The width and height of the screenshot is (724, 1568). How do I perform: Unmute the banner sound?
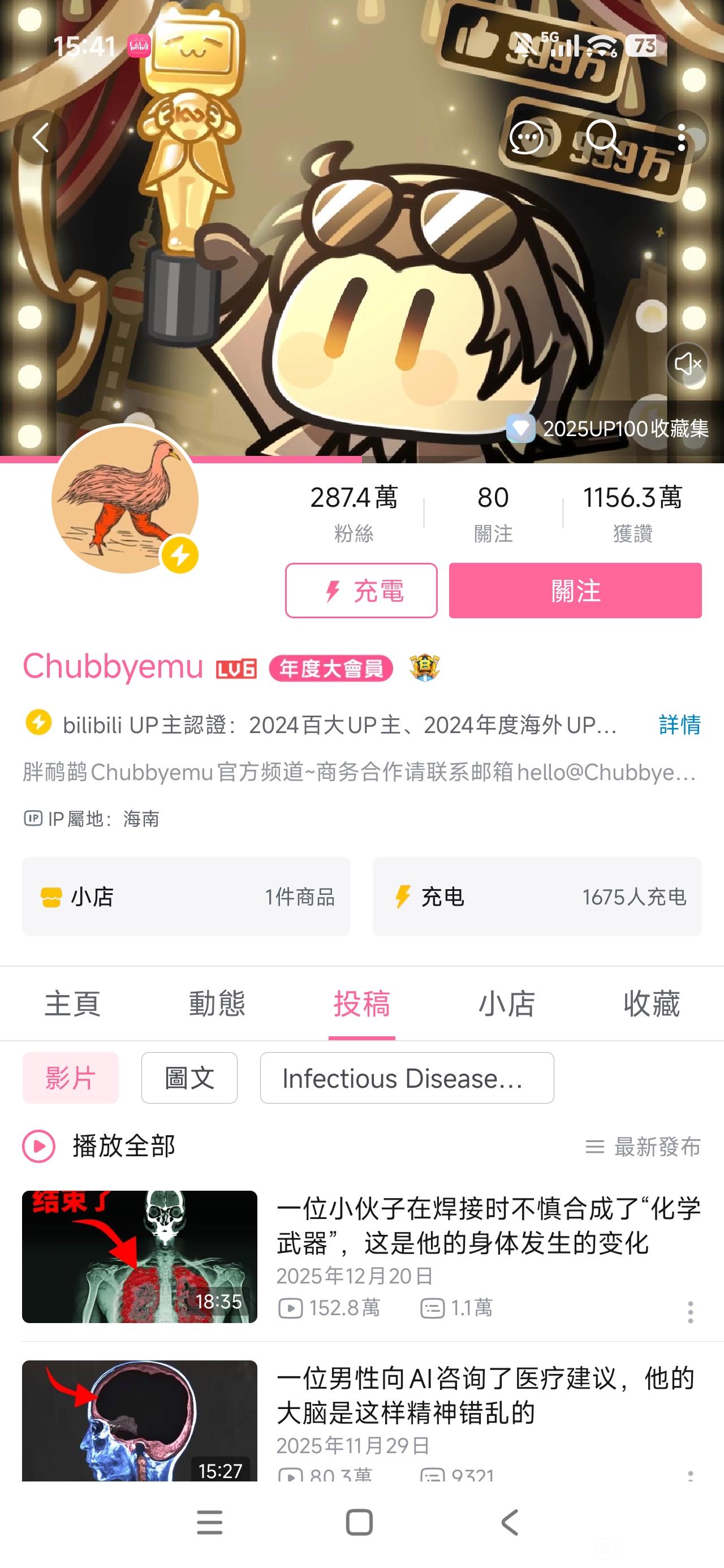pyautogui.click(x=687, y=364)
